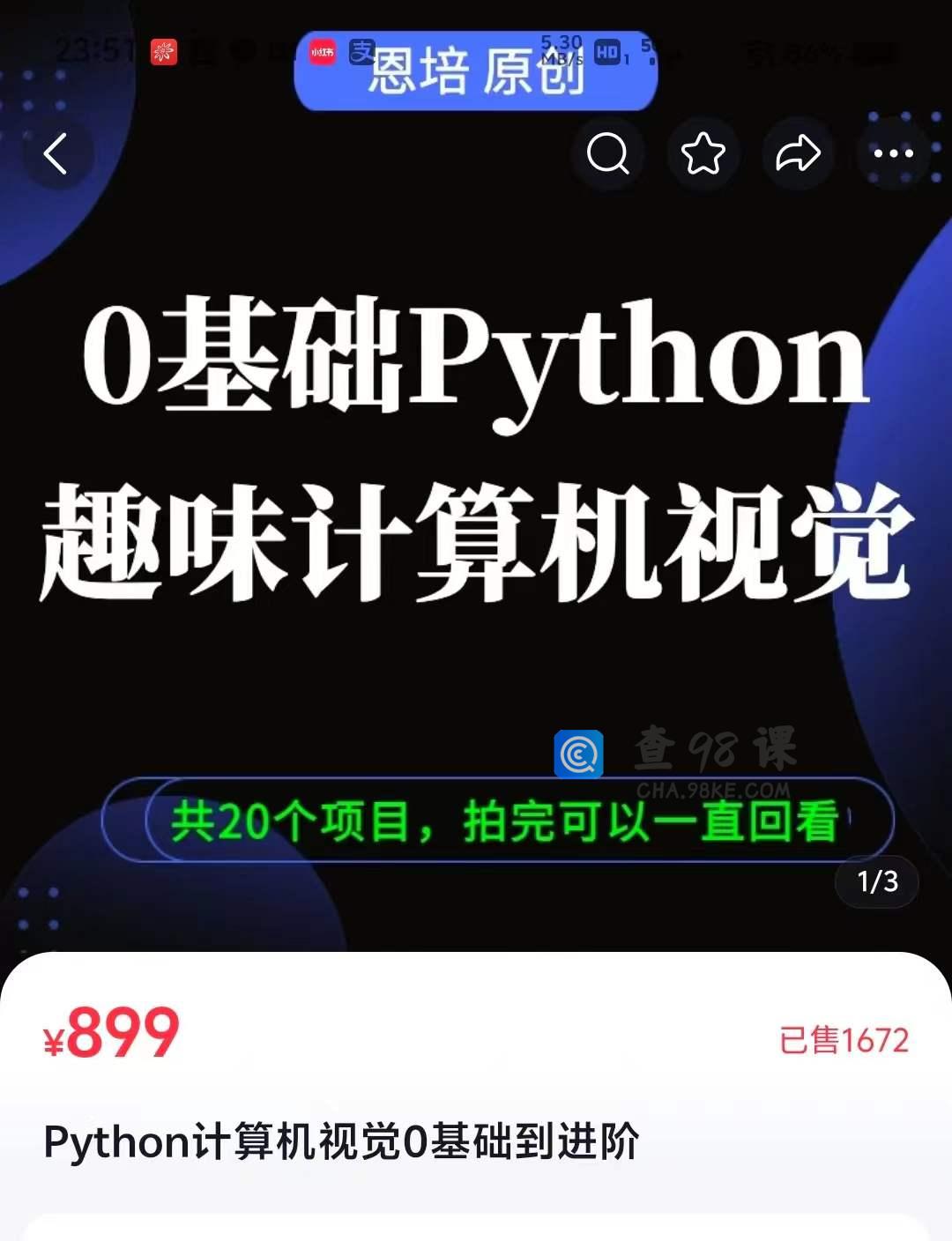Go back to the previous page
Viewport: 952px width, 1241px height.
point(56,154)
